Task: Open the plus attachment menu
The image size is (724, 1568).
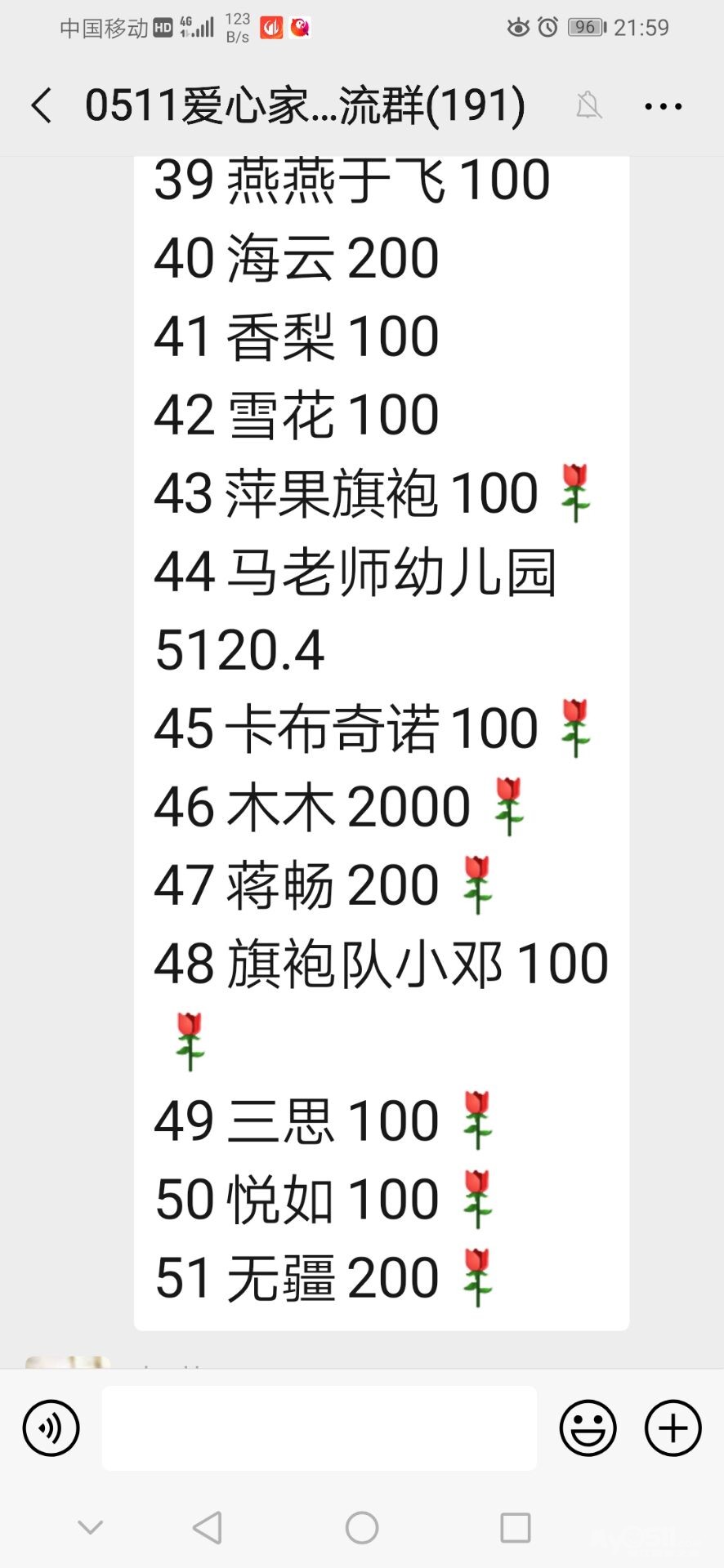Action: point(673,1428)
